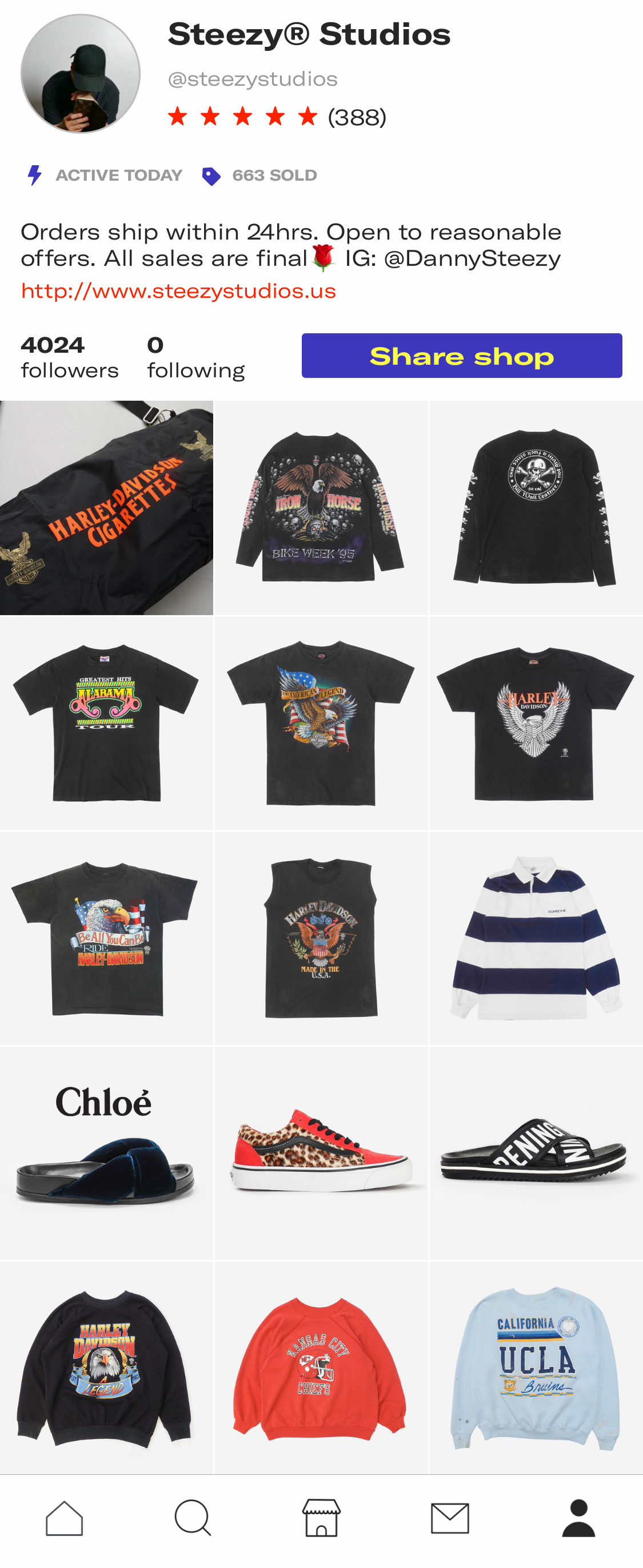Open Harley Davidson Made in USA tank

(321, 938)
